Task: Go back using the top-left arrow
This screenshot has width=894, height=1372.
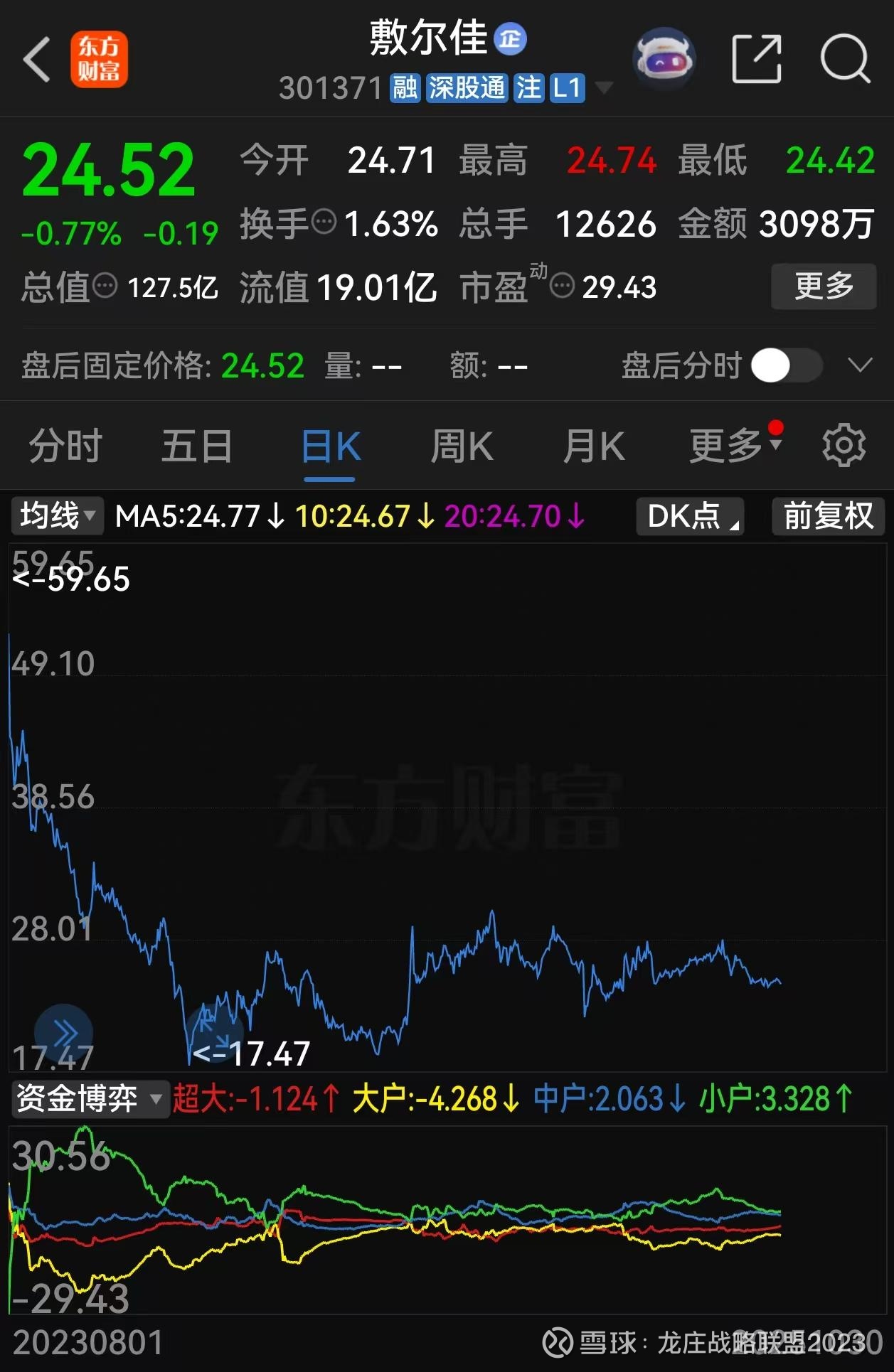Action: pos(37,60)
